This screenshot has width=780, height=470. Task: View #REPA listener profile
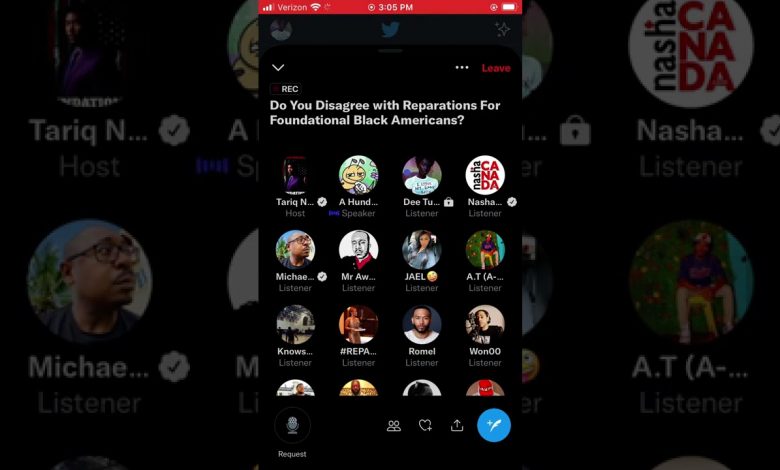(x=358, y=325)
